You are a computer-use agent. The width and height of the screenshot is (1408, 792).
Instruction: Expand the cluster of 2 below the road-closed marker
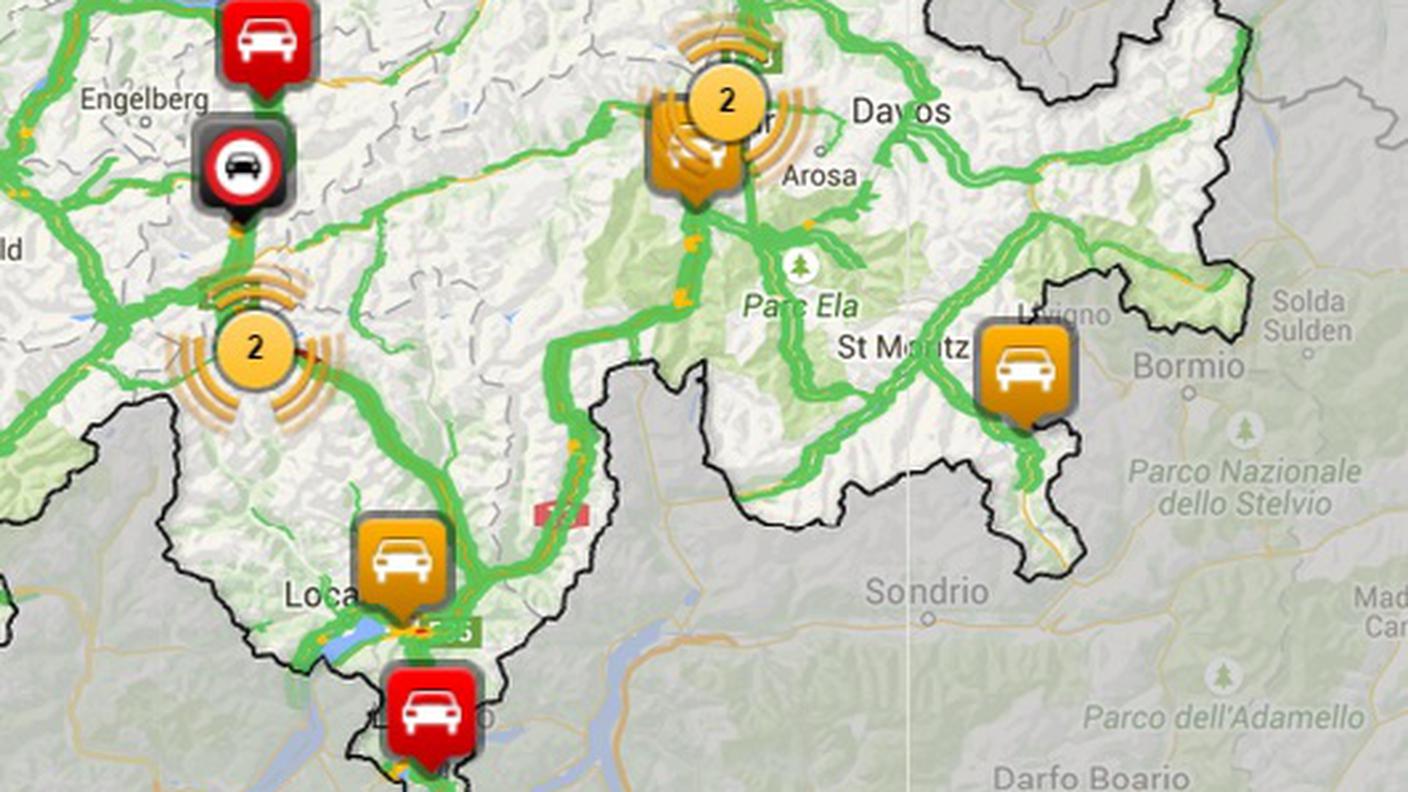click(x=255, y=349)
